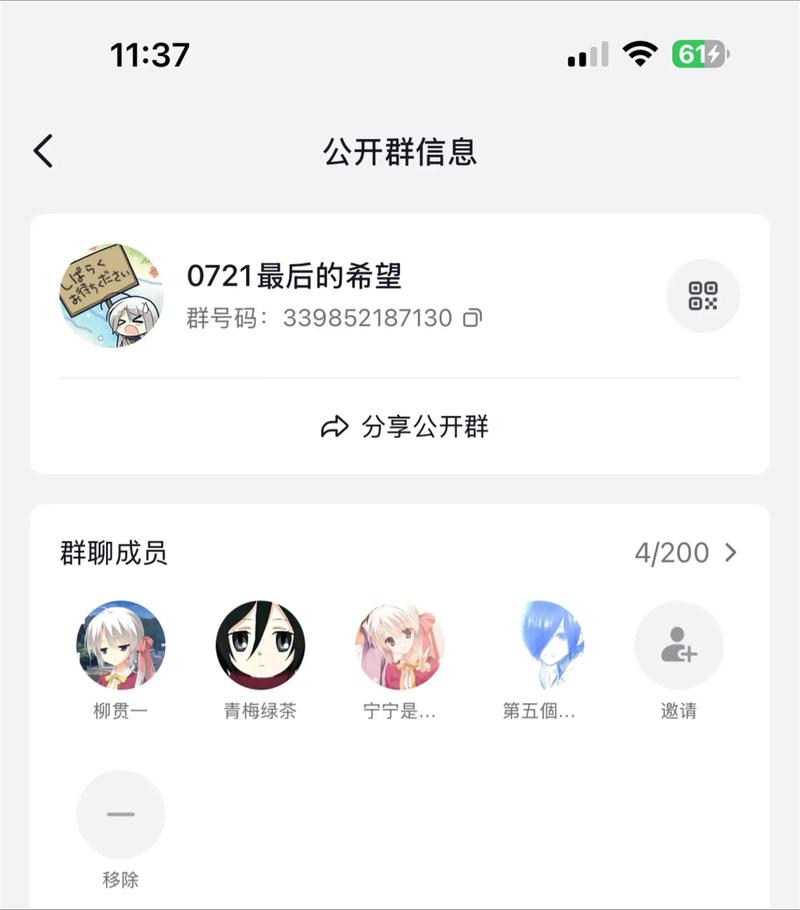View all members via the 4/200 chevron

pyautogui.click(x=729, y=553)
